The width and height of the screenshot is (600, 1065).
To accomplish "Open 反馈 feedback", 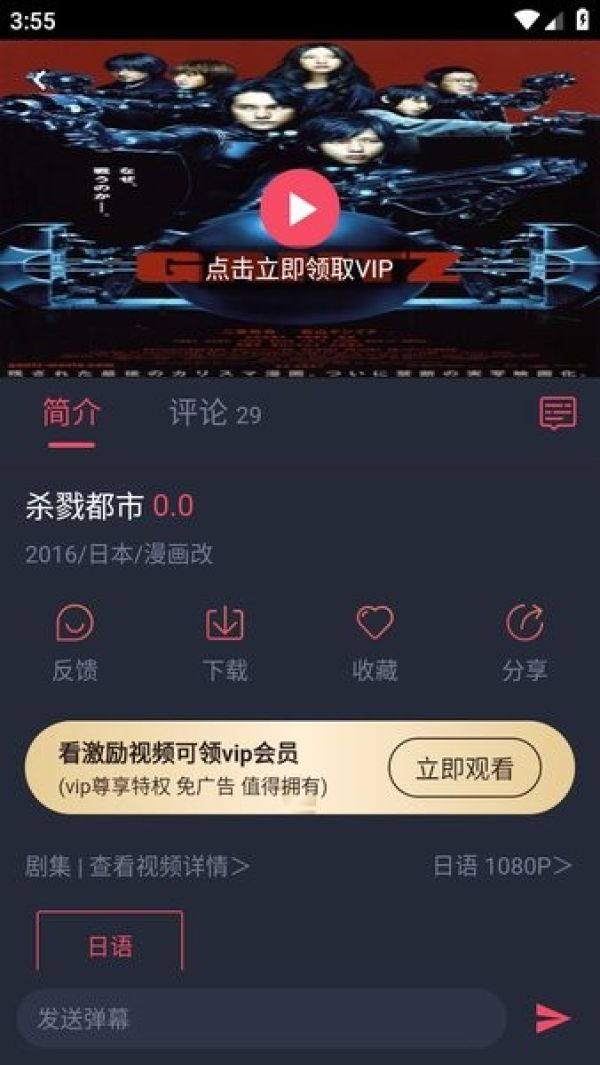I will 75,642.
